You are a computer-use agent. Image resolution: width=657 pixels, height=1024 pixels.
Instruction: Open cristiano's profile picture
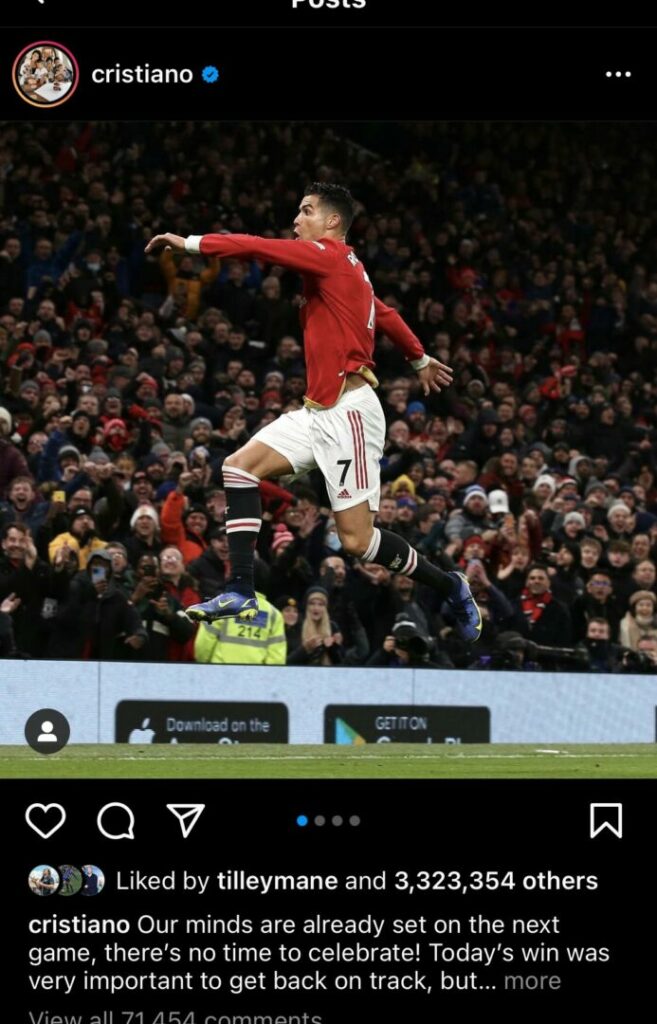pyautogui.click(x=45, y=74)
